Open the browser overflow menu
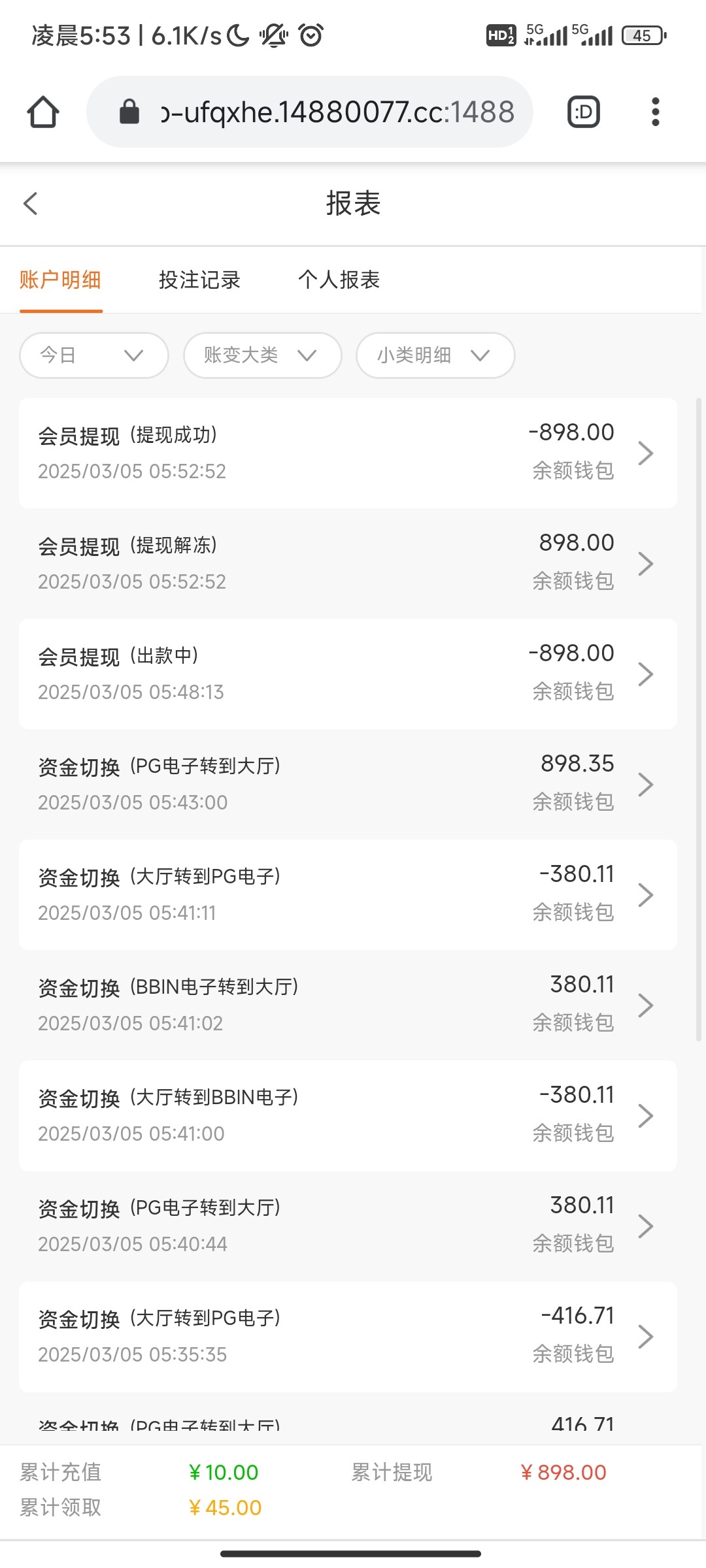Image resolution: width=706 pixels, height=1568 pixels. pyautogui.click(x=655, y=112)
